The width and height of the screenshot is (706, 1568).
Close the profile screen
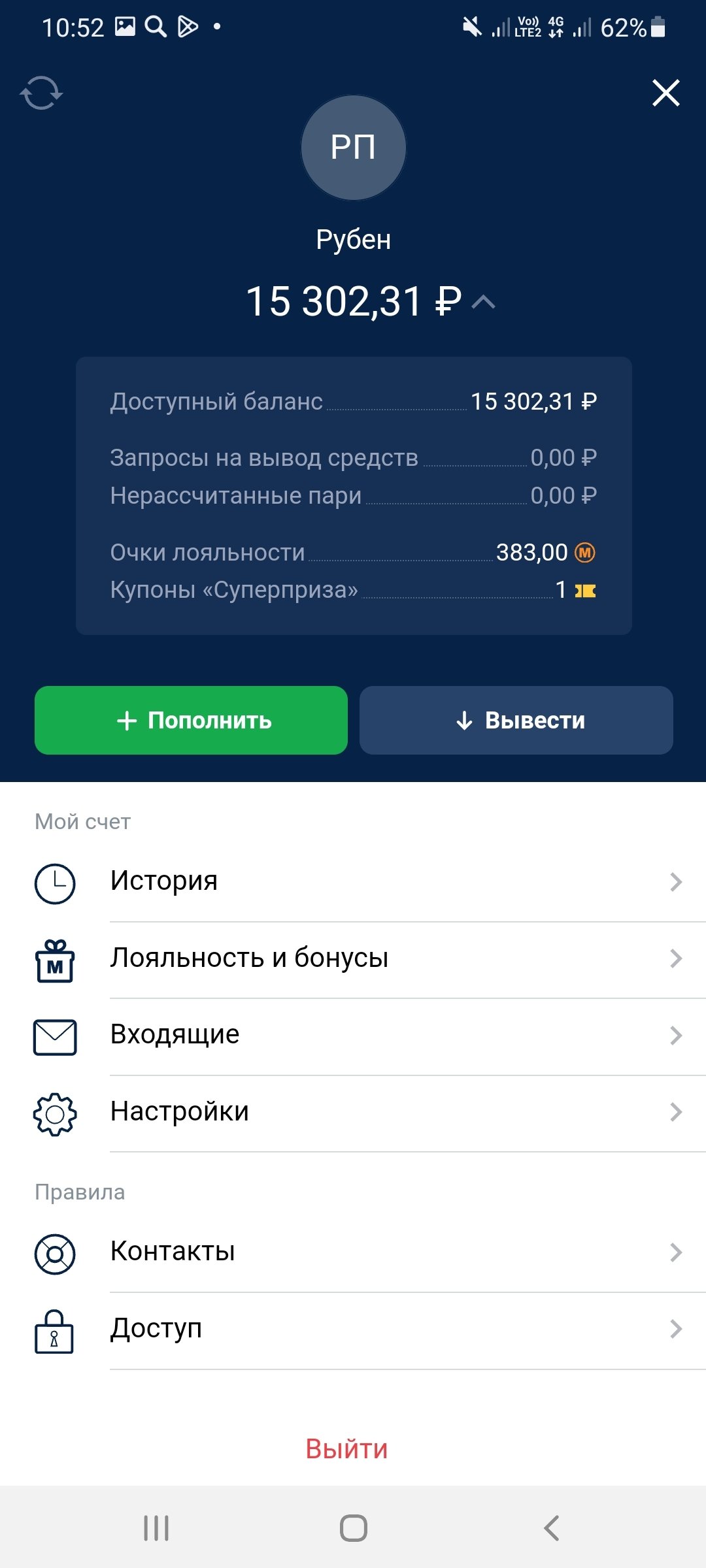coord(665,93)
